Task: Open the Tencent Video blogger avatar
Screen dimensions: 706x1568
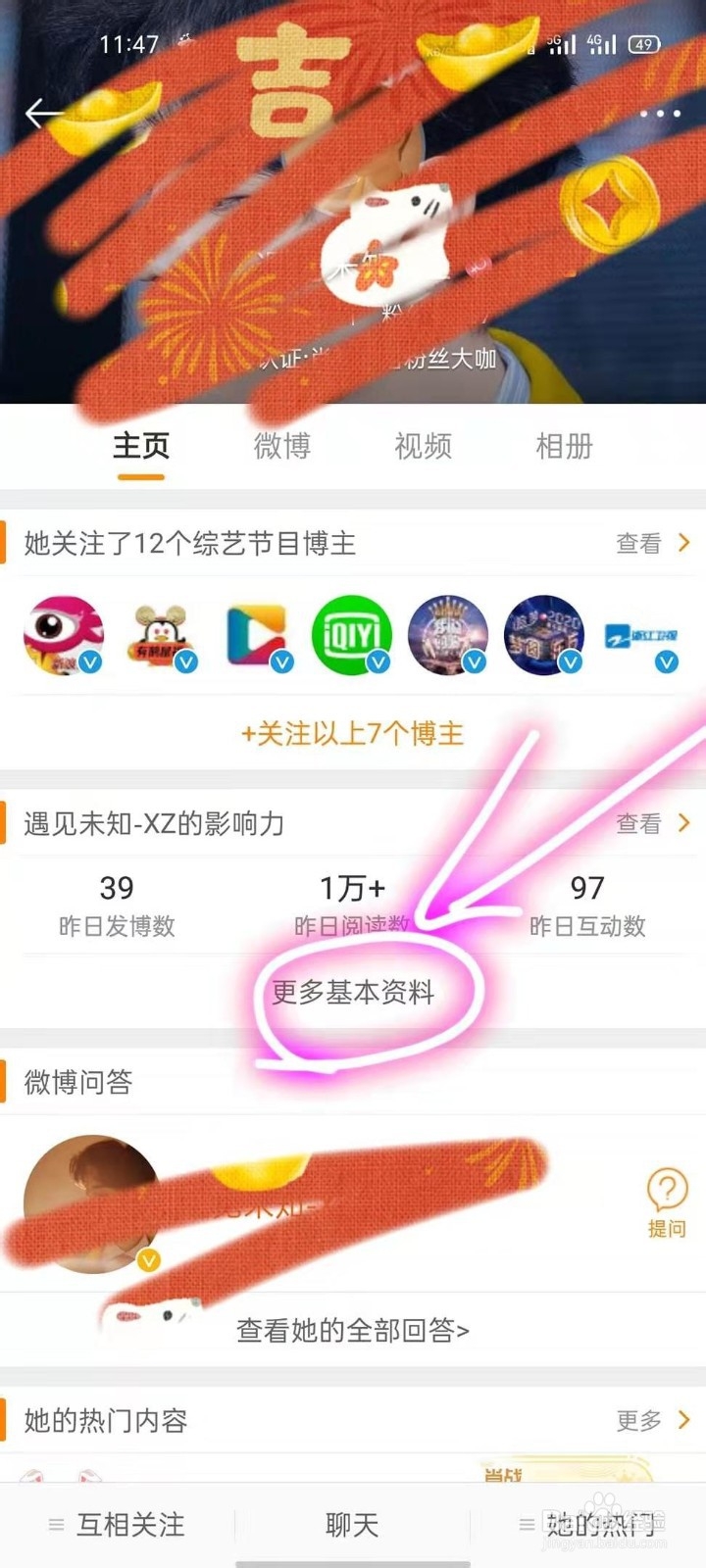Action: pos(256,635)
